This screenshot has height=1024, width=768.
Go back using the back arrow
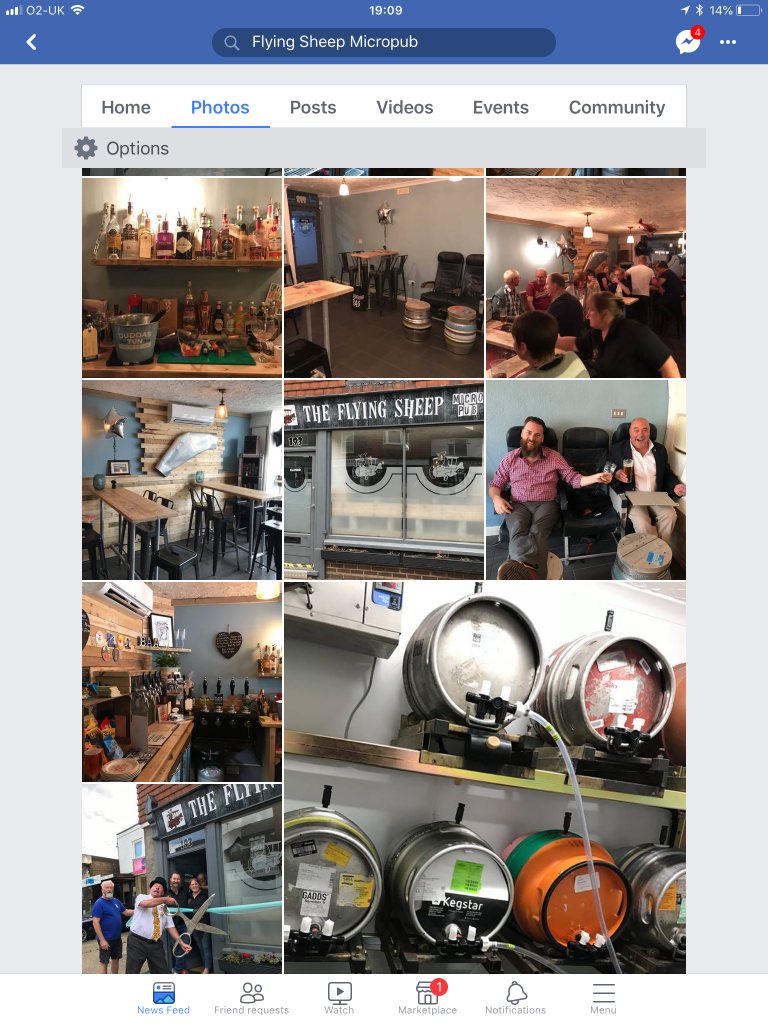tap(31, 42)
